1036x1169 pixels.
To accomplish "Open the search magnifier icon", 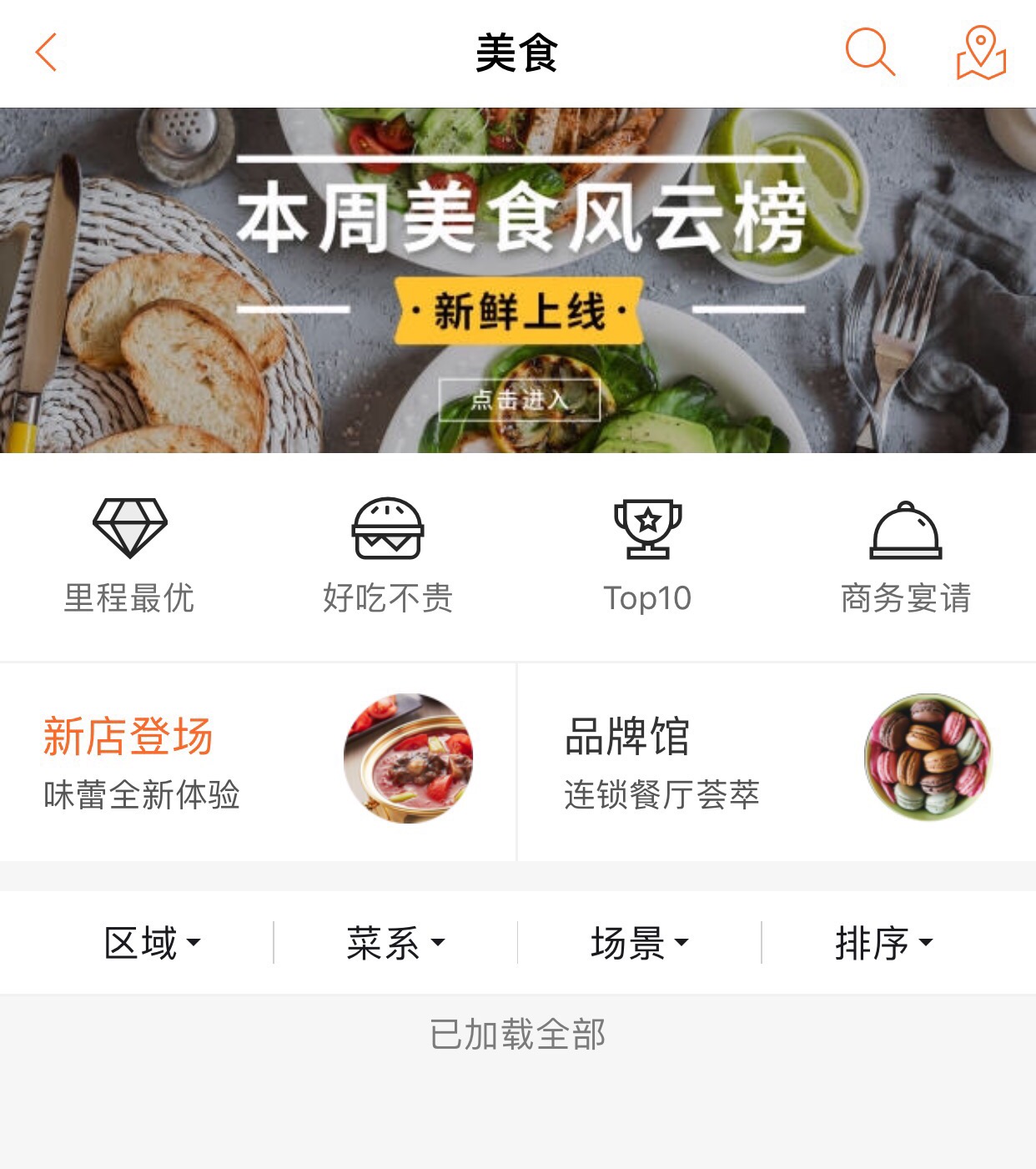I will tap(869, 53).
